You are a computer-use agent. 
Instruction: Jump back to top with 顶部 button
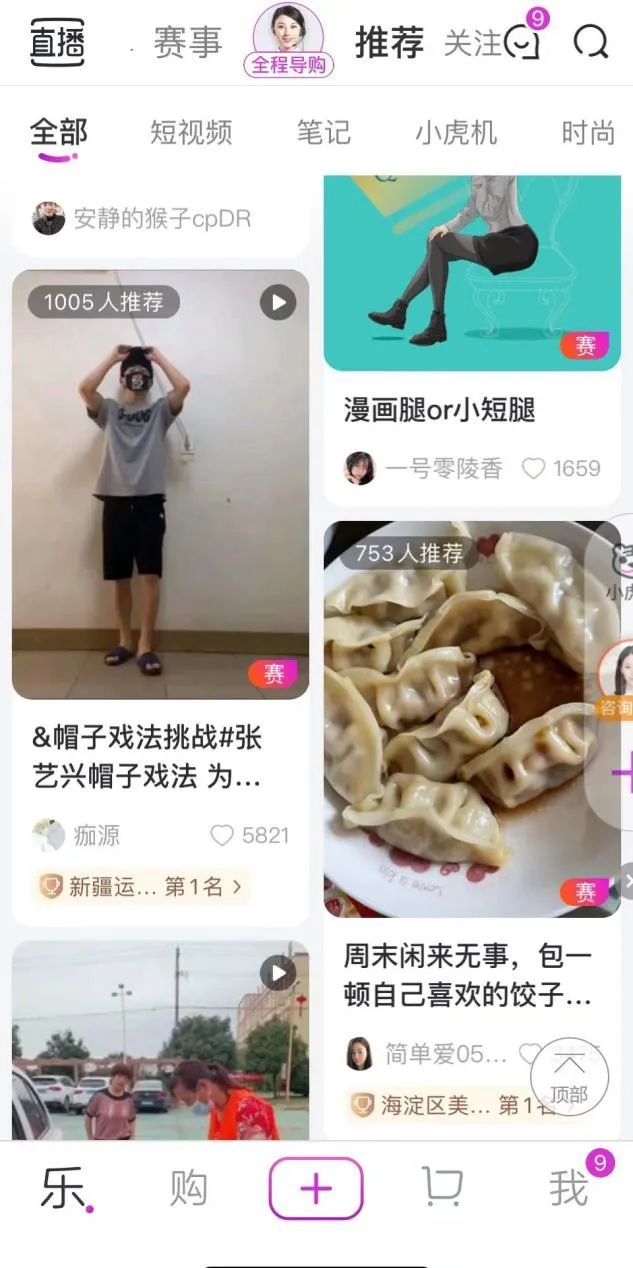pyautogui.click(x=569, y=1076)
